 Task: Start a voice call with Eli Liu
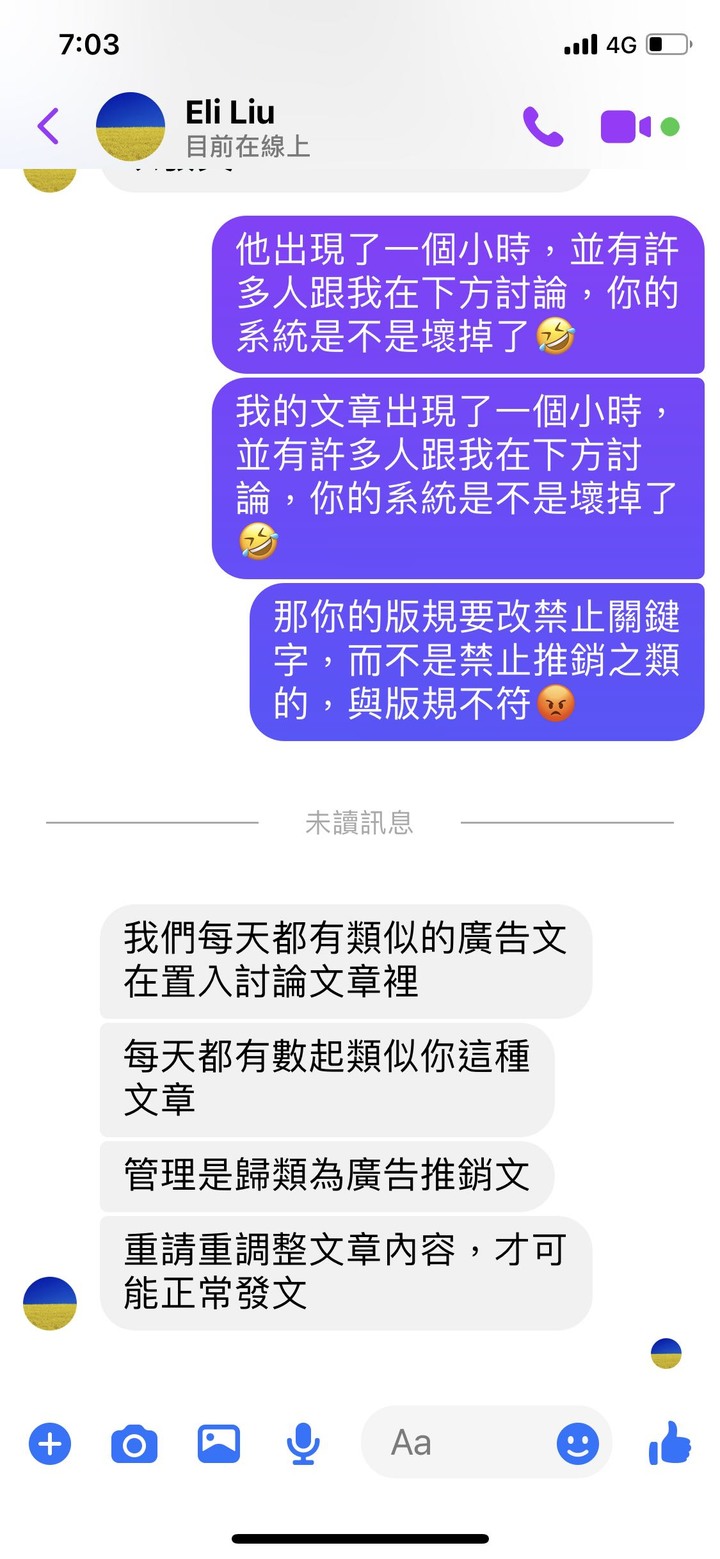click(543, 126)
